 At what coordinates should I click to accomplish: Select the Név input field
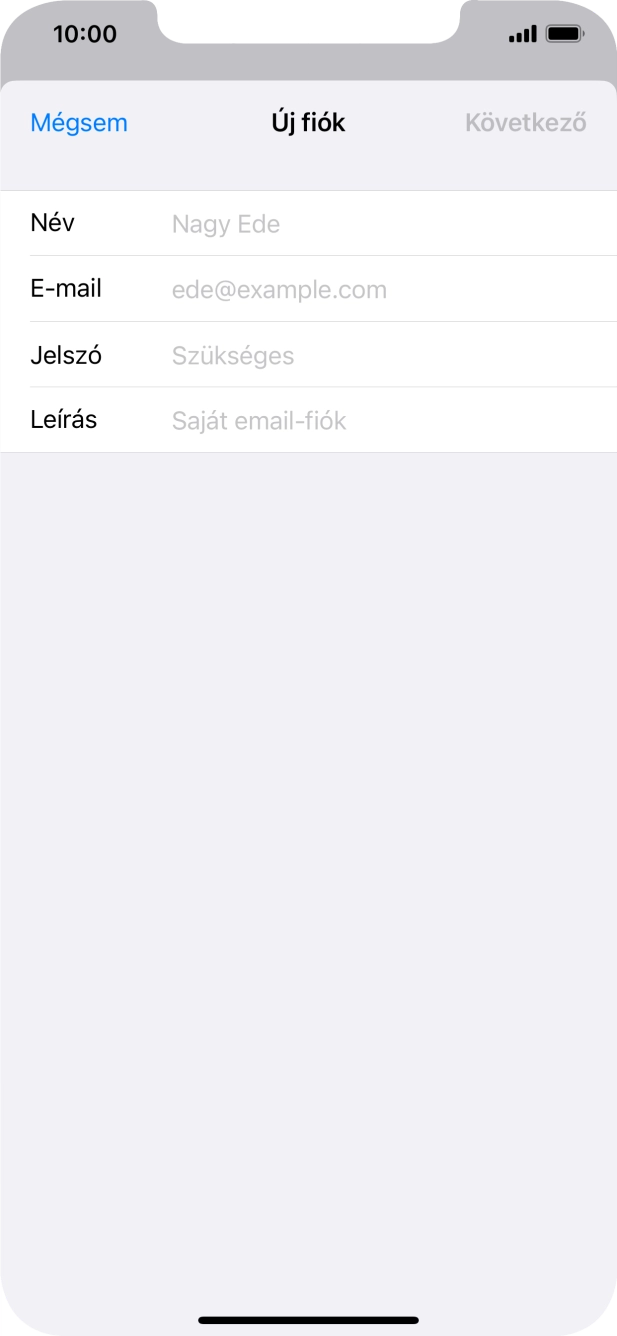[x=390, y=224]
